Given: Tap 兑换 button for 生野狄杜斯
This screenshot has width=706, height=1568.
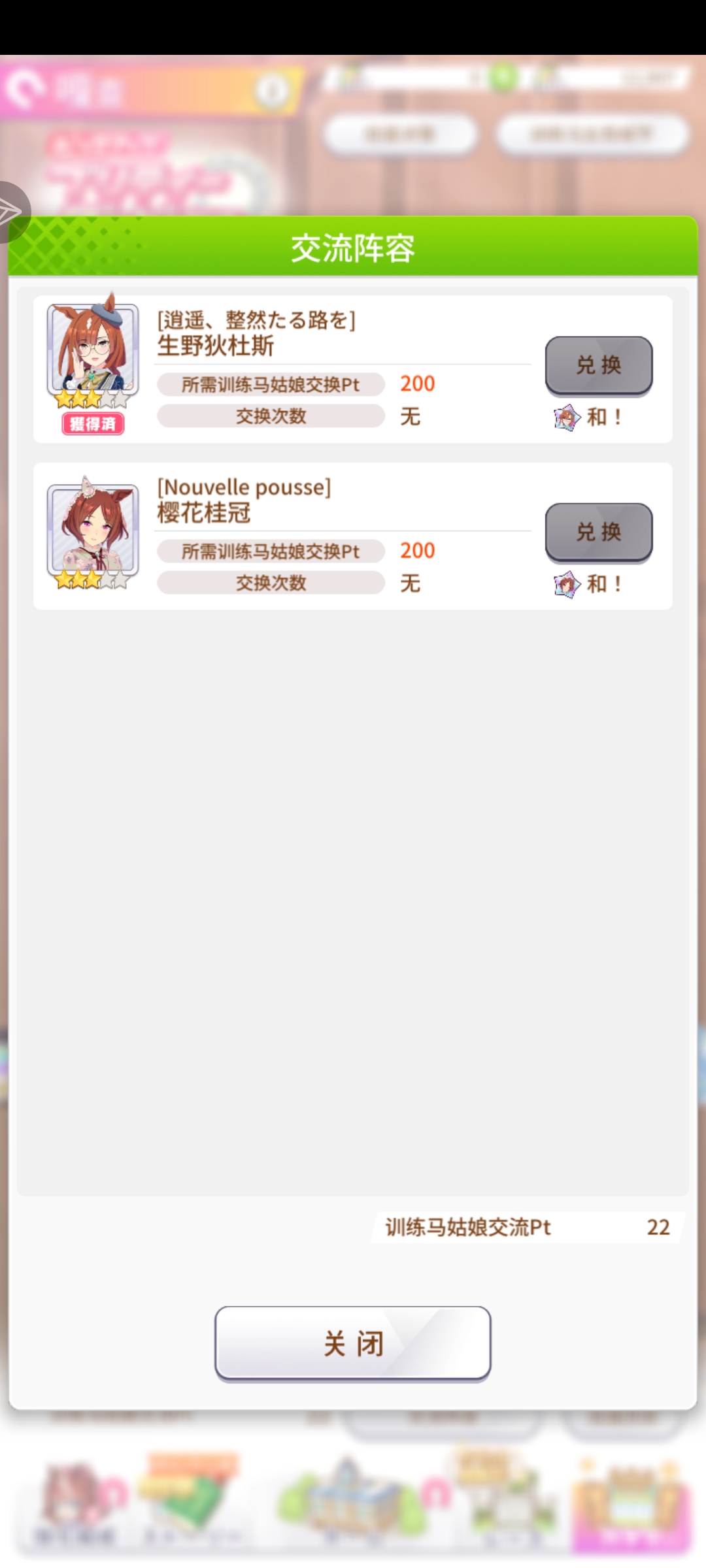Looking at the screenshot, I should [598, 365].
